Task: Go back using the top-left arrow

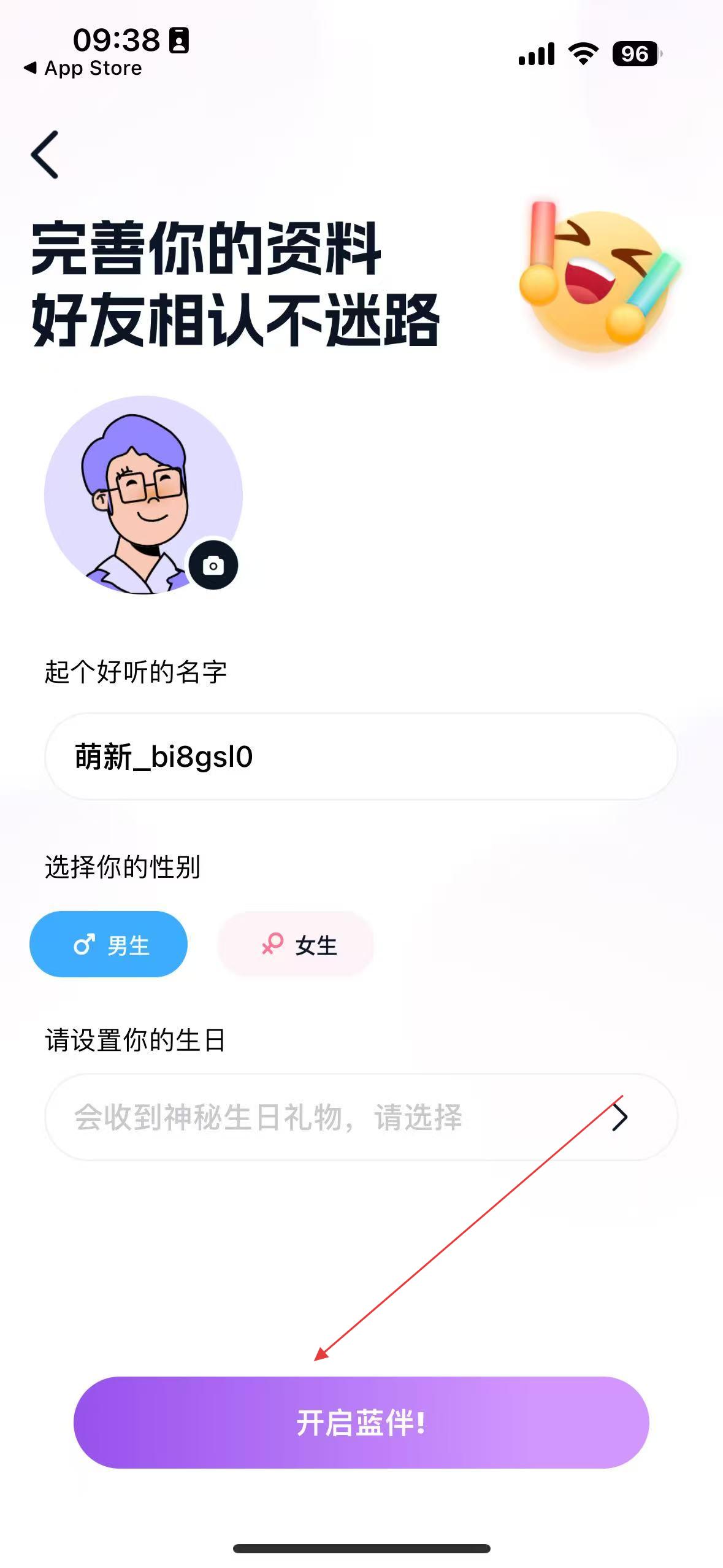Action: click(x=45, y=155)
